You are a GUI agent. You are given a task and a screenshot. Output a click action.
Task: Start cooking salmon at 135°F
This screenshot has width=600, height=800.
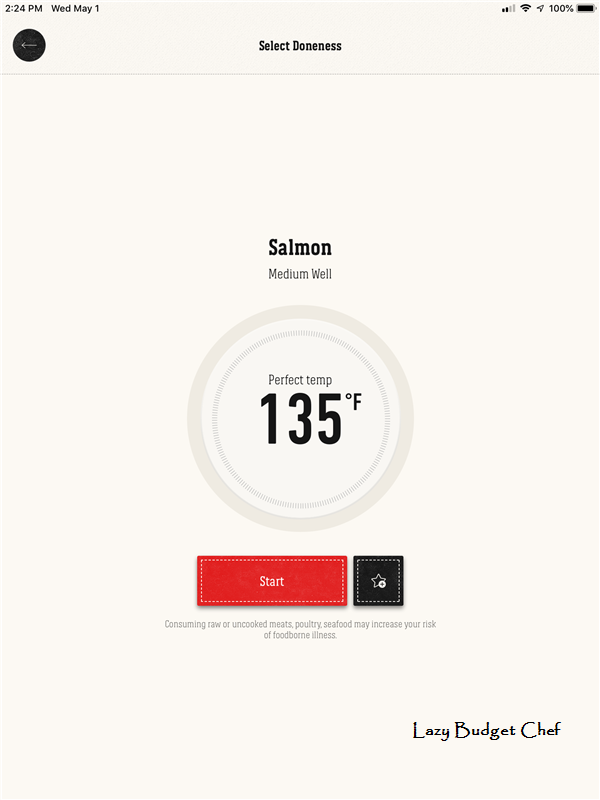point(272,581)
